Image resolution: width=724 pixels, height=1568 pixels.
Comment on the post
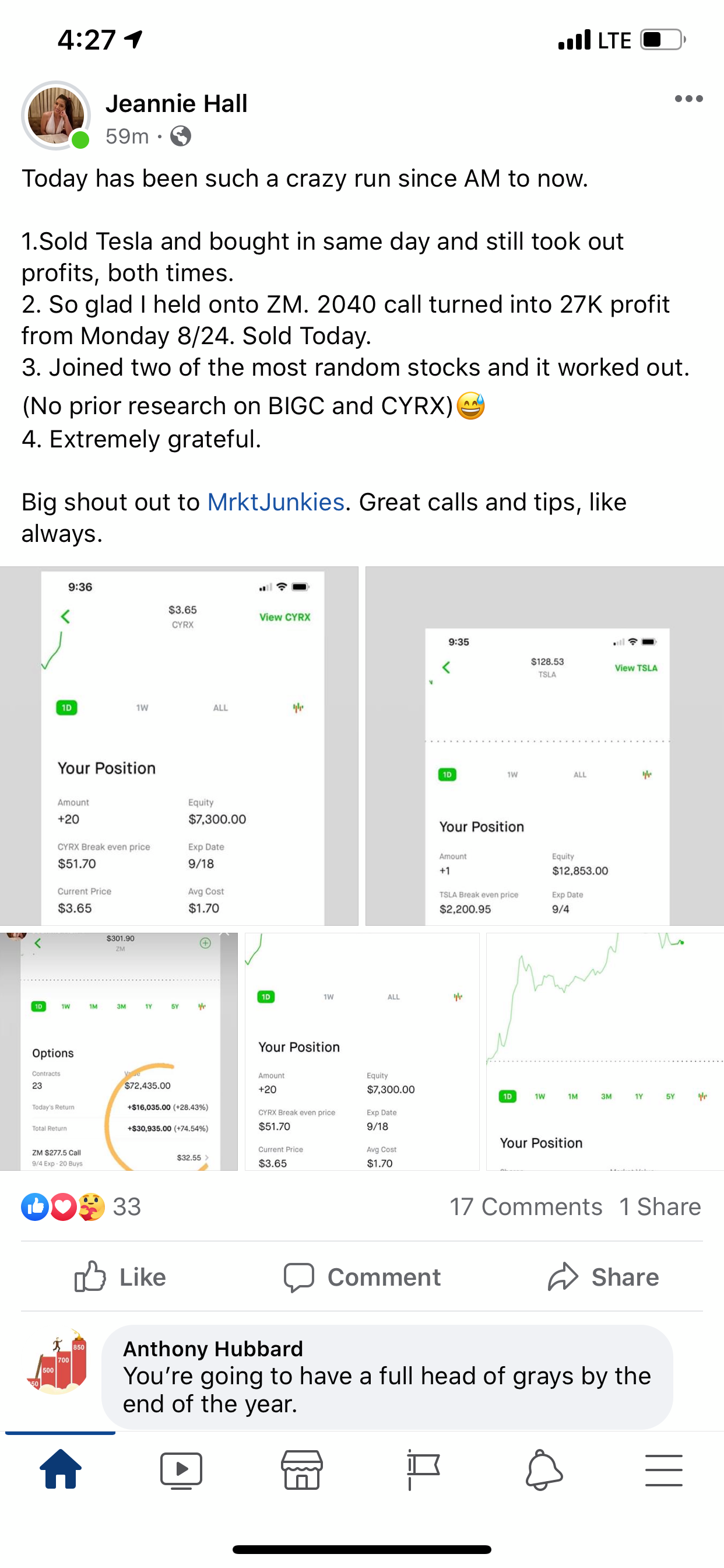tap(362, 1276)
